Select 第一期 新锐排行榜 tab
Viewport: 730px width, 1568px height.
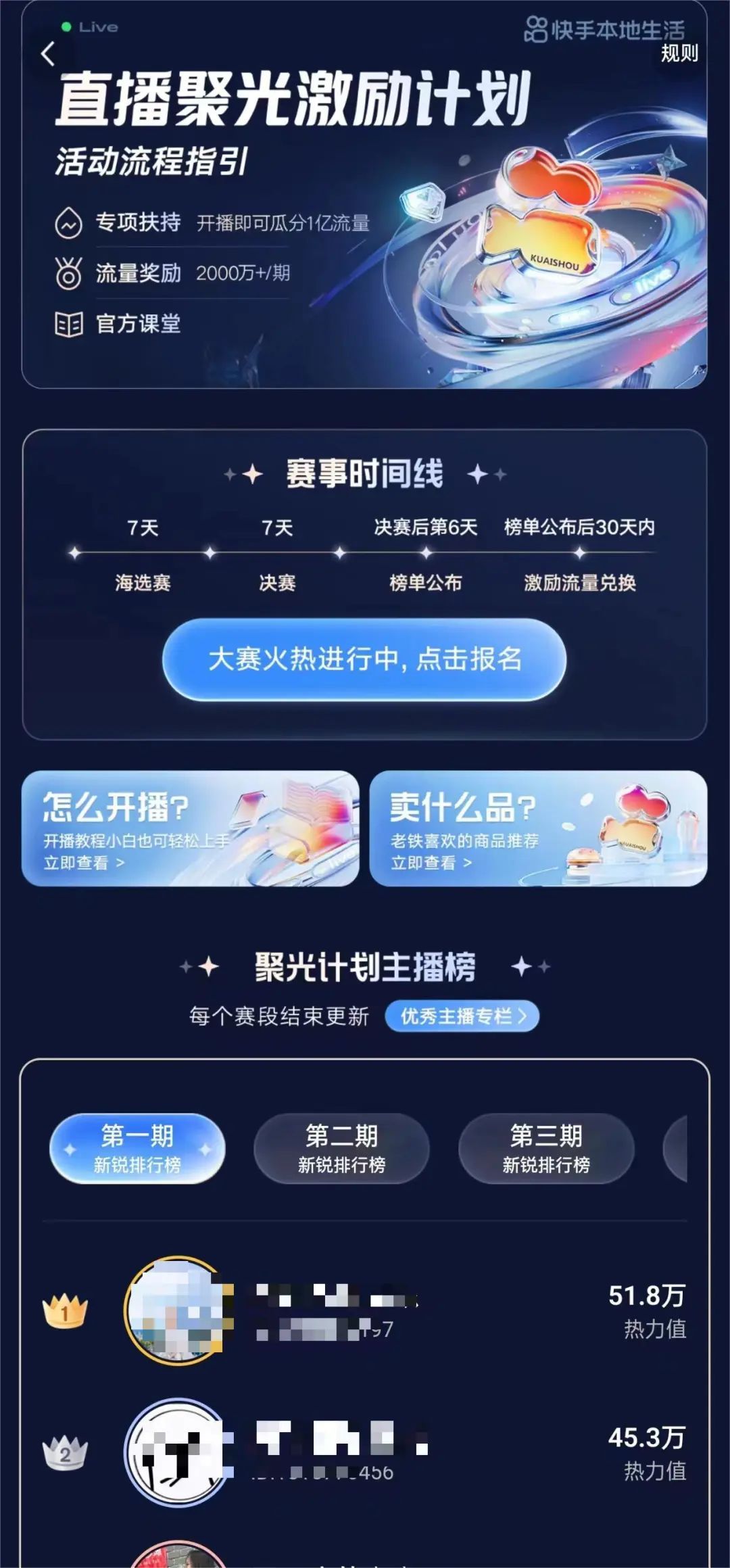point(137,1148)
